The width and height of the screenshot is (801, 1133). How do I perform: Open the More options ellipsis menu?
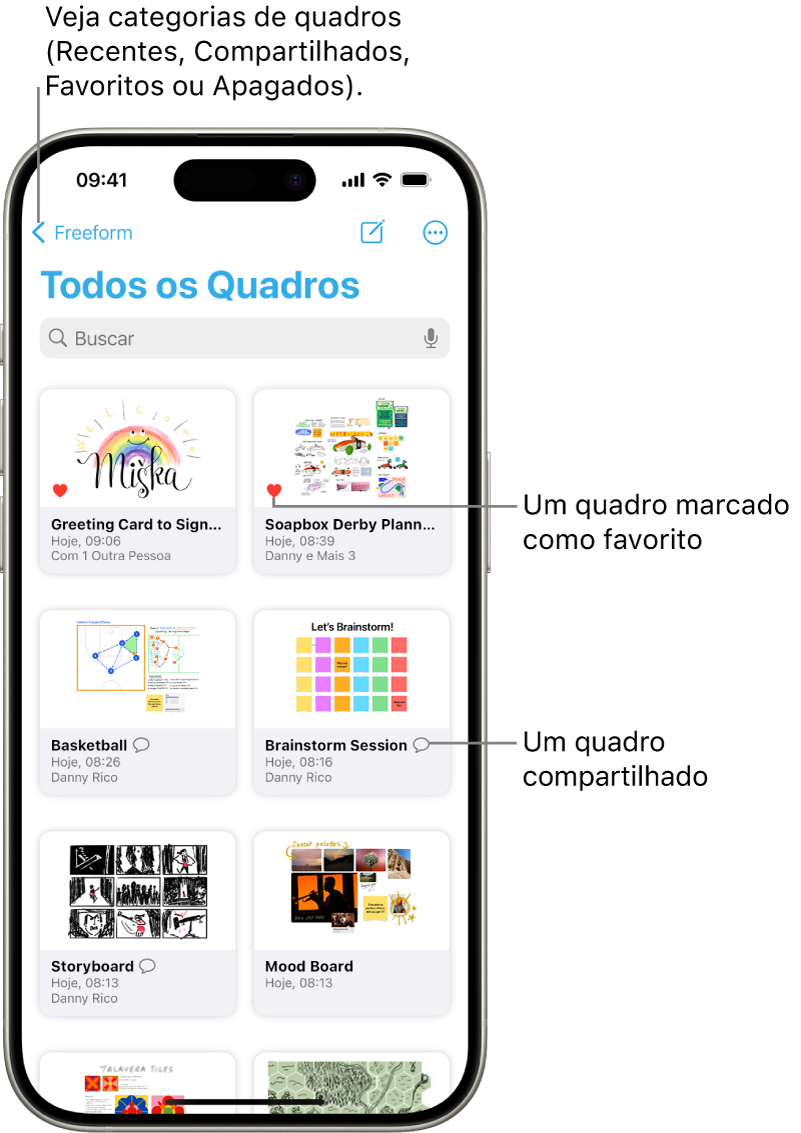pyautogui.click(x=435, y=232)
